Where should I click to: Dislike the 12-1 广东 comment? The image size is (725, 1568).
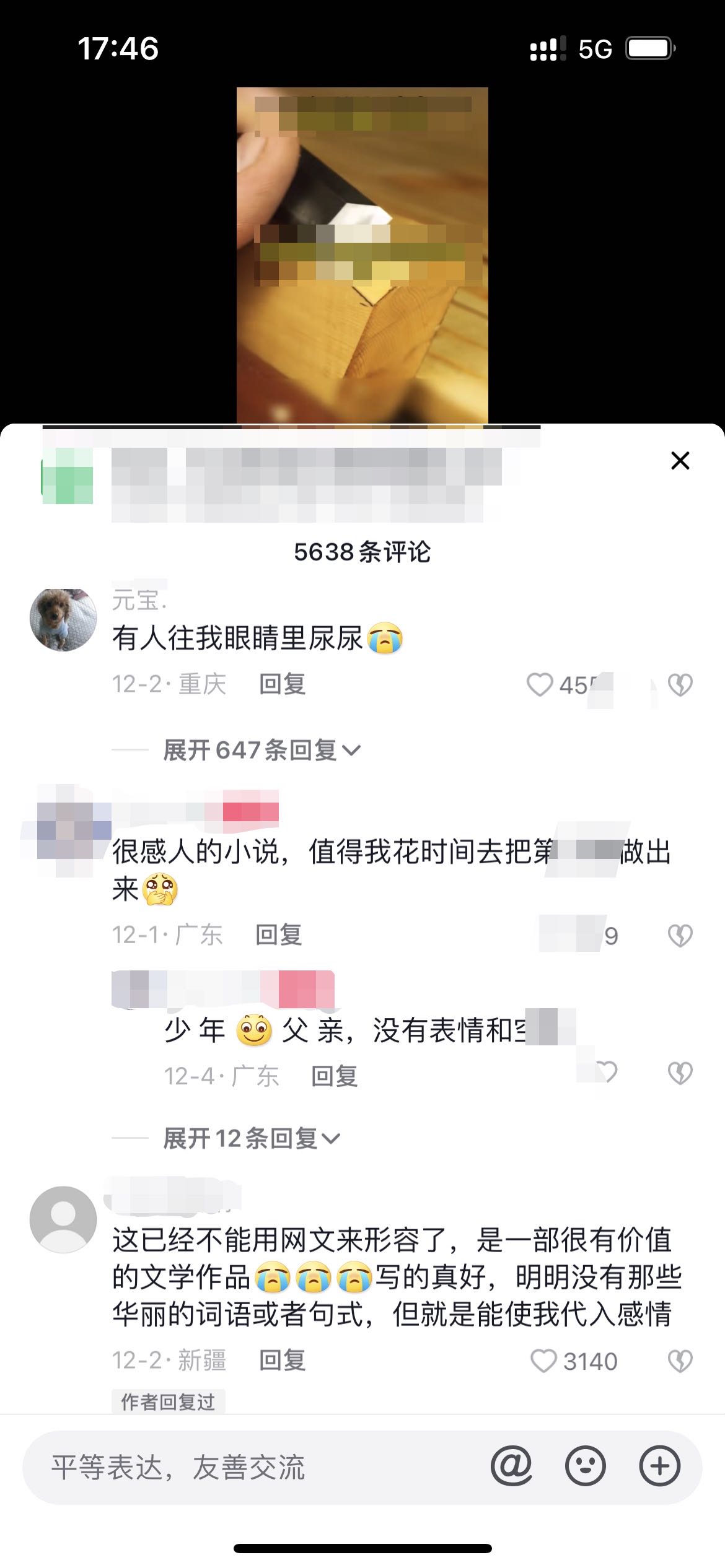680,936
